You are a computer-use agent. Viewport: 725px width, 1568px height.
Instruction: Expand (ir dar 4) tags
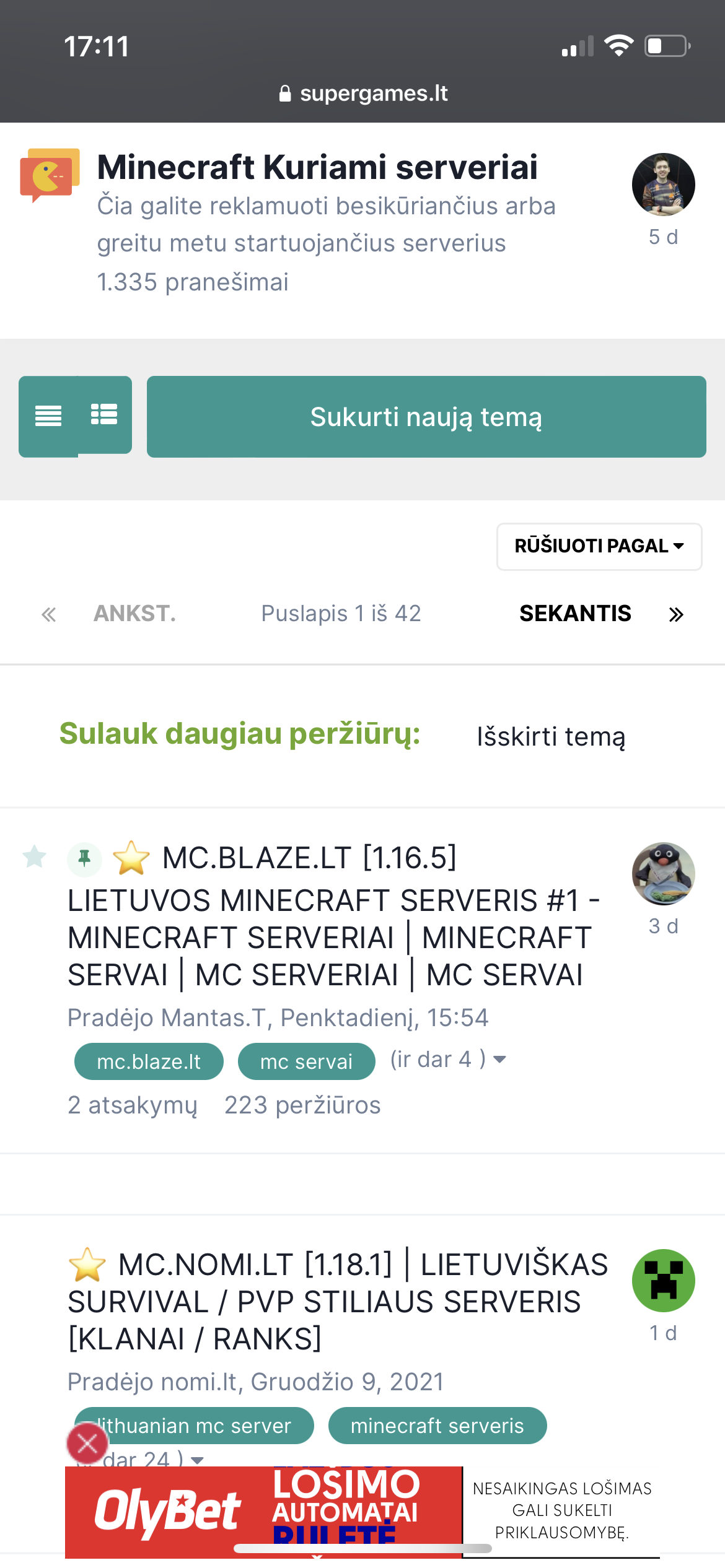click(448, 1060)
